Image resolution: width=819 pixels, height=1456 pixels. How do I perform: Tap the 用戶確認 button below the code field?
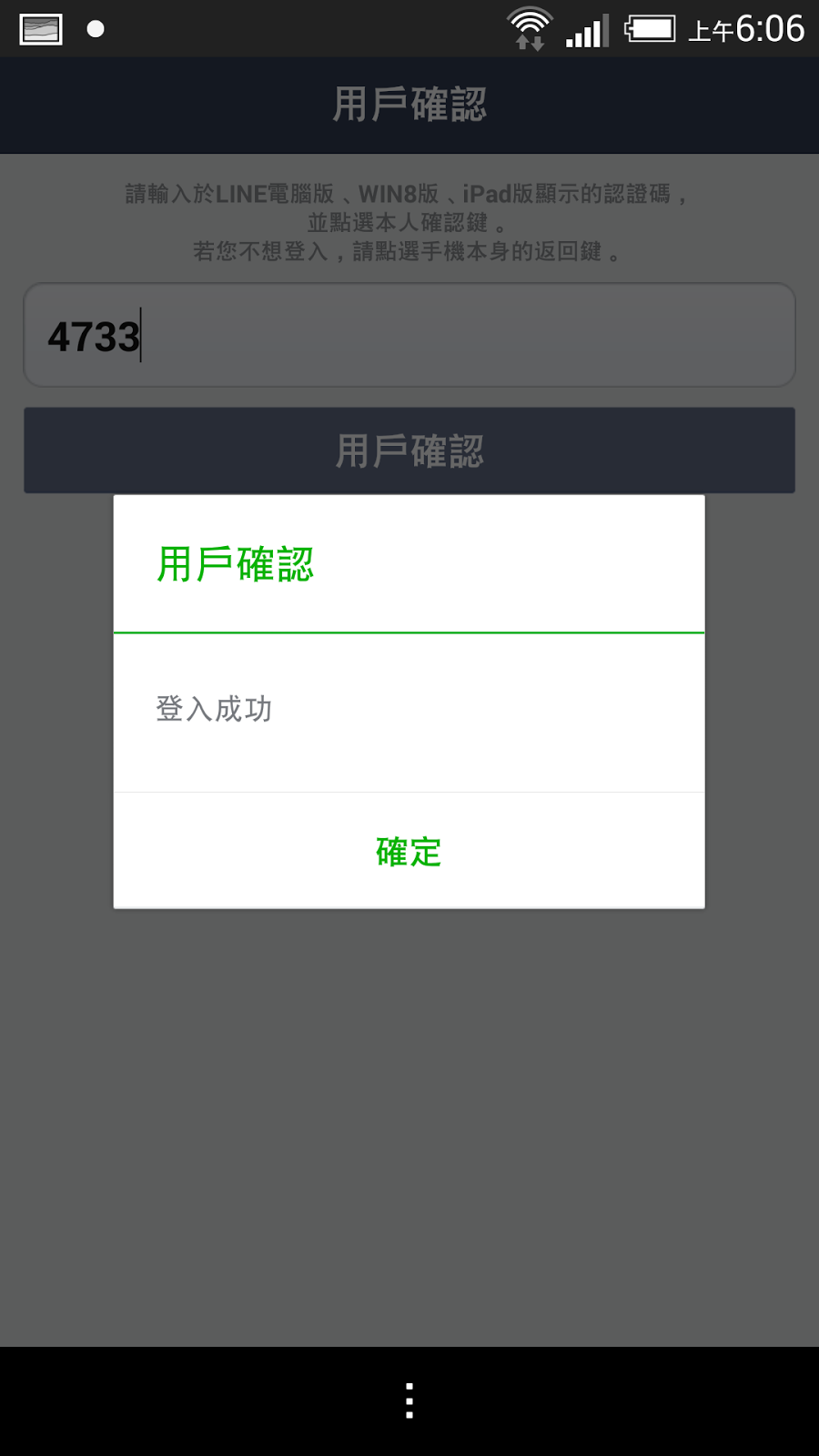click(x=409, y=450)
